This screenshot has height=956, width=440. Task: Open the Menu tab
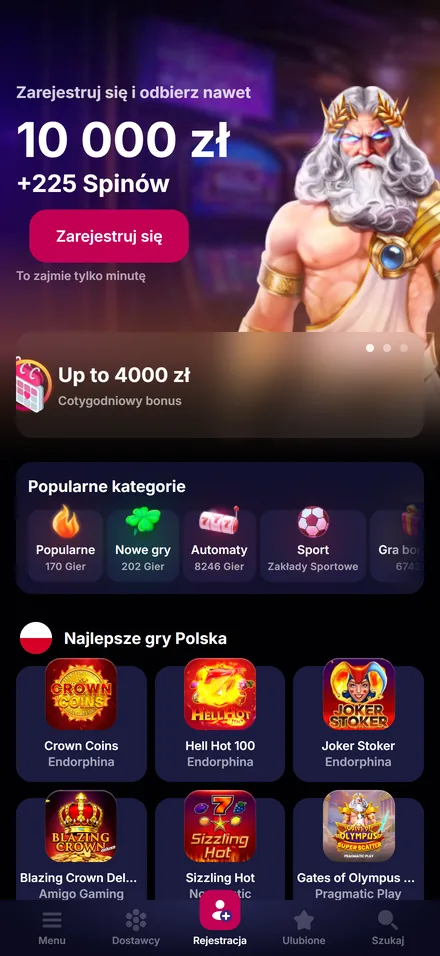pos(52,928)
